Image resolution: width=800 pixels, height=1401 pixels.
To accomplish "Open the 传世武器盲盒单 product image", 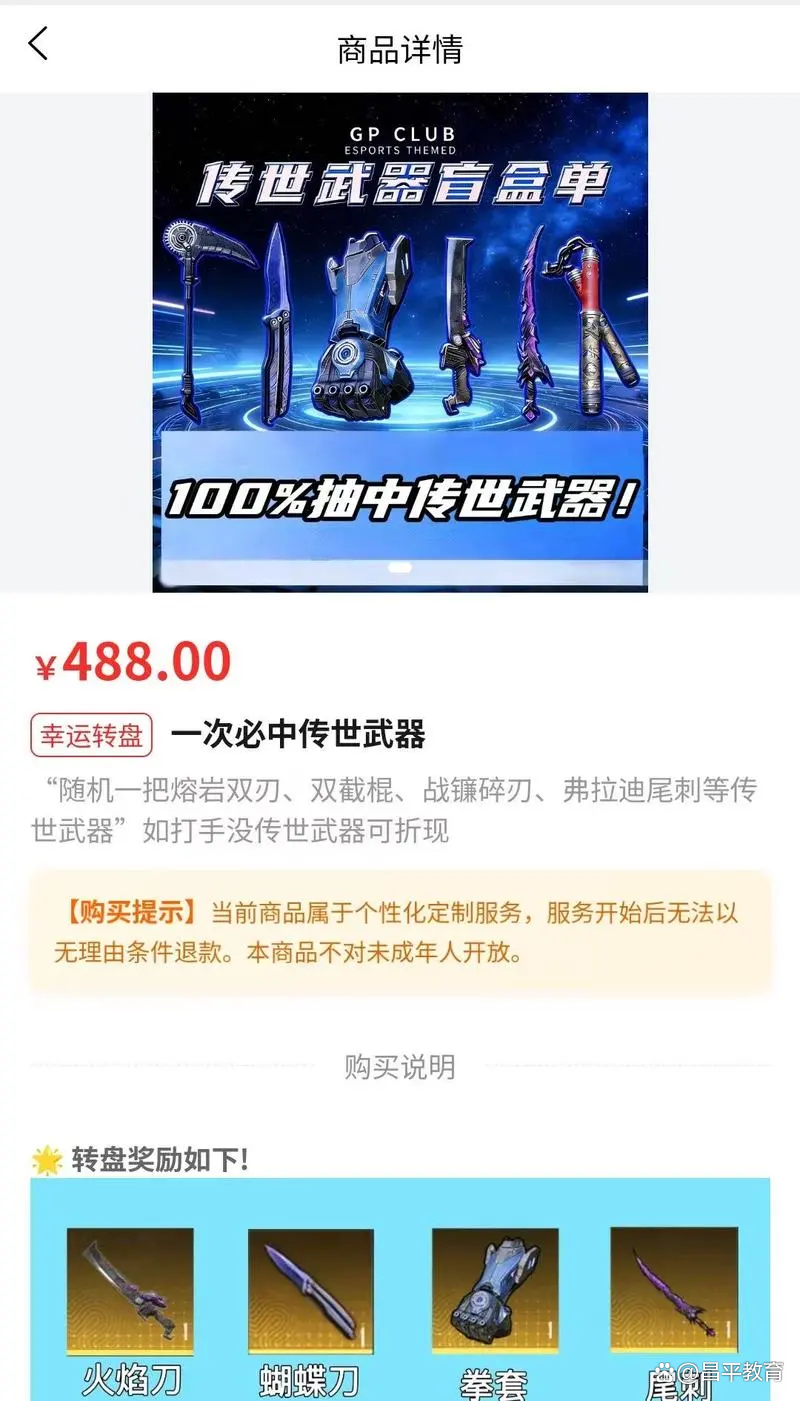I will 400,342.
